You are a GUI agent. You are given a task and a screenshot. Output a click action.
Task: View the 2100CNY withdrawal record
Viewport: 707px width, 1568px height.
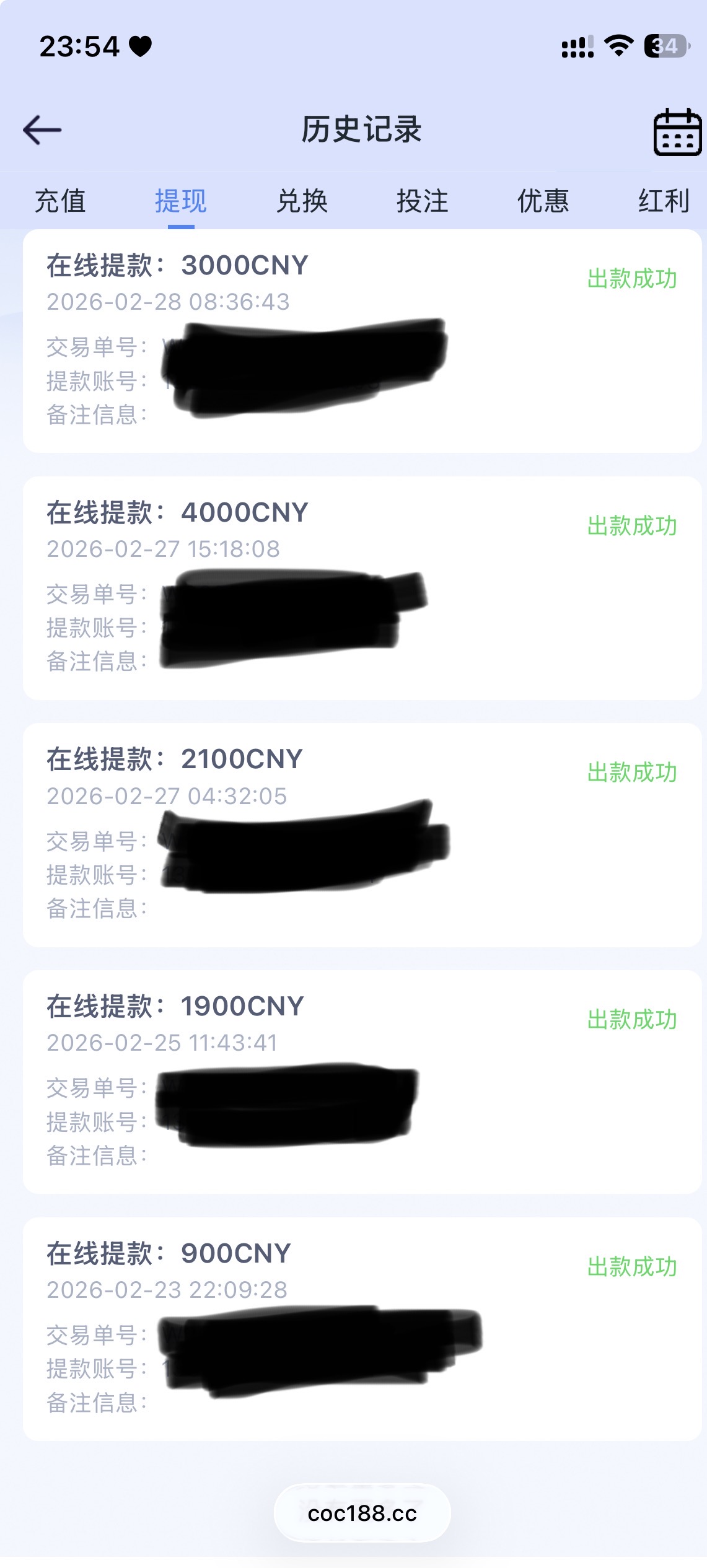[362, 834]
